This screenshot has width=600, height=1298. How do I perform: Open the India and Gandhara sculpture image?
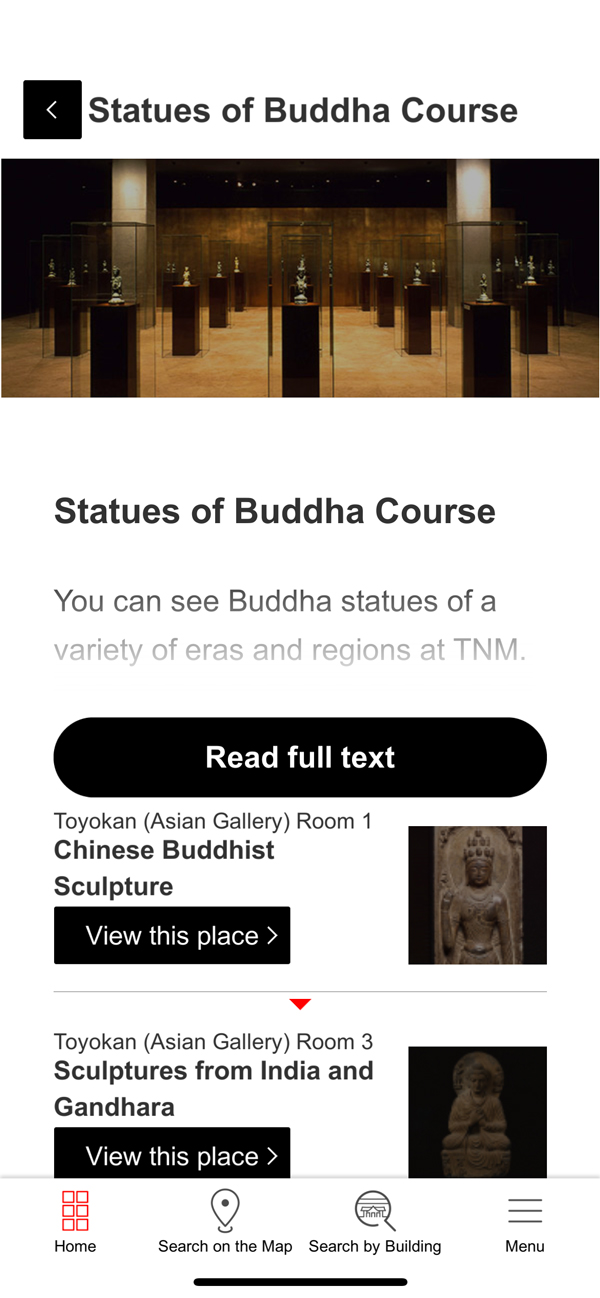pyautogui.click(x=477, y=1112)
